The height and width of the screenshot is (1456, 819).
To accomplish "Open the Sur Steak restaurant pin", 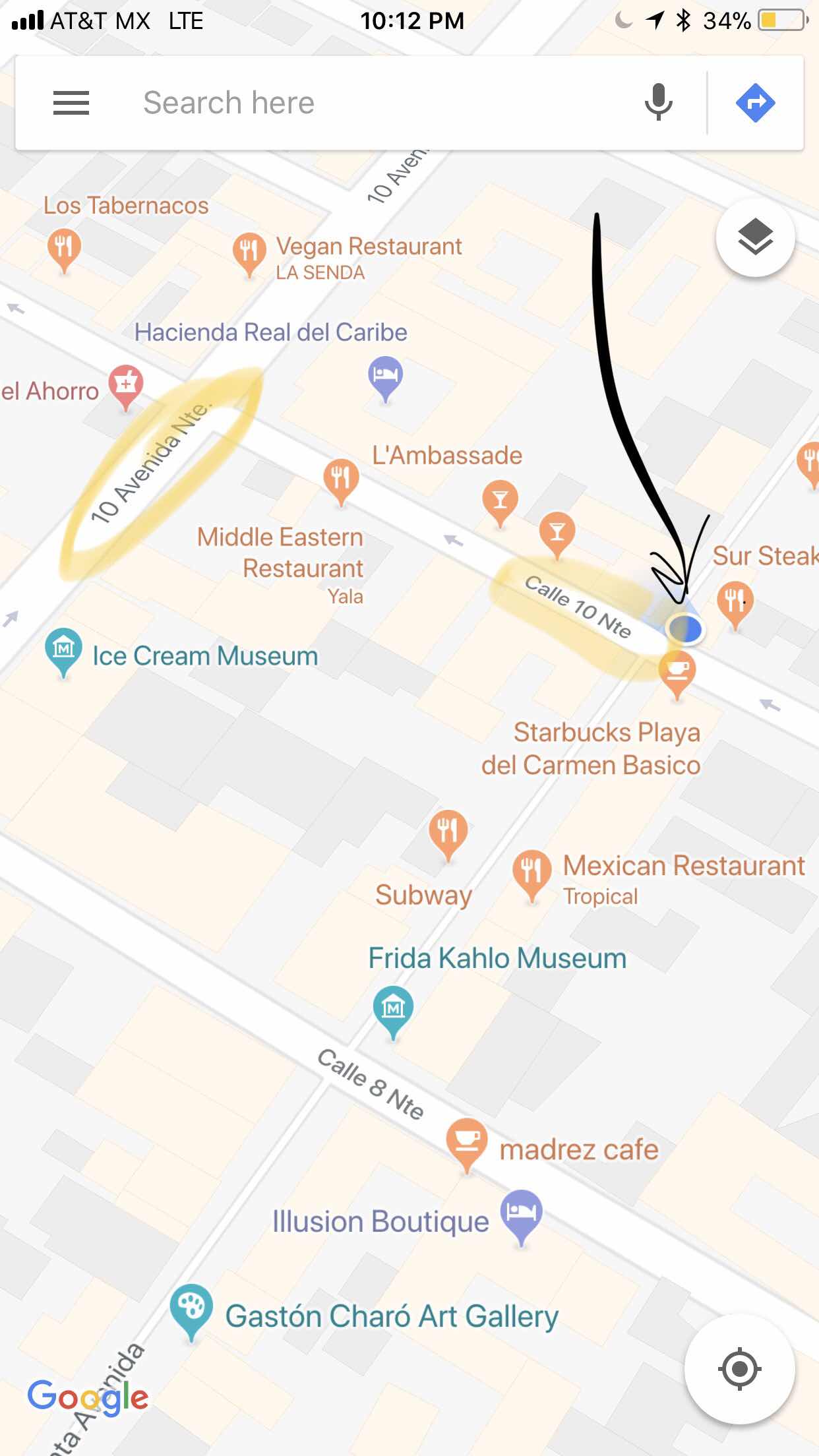I will [x=735, y=601].
